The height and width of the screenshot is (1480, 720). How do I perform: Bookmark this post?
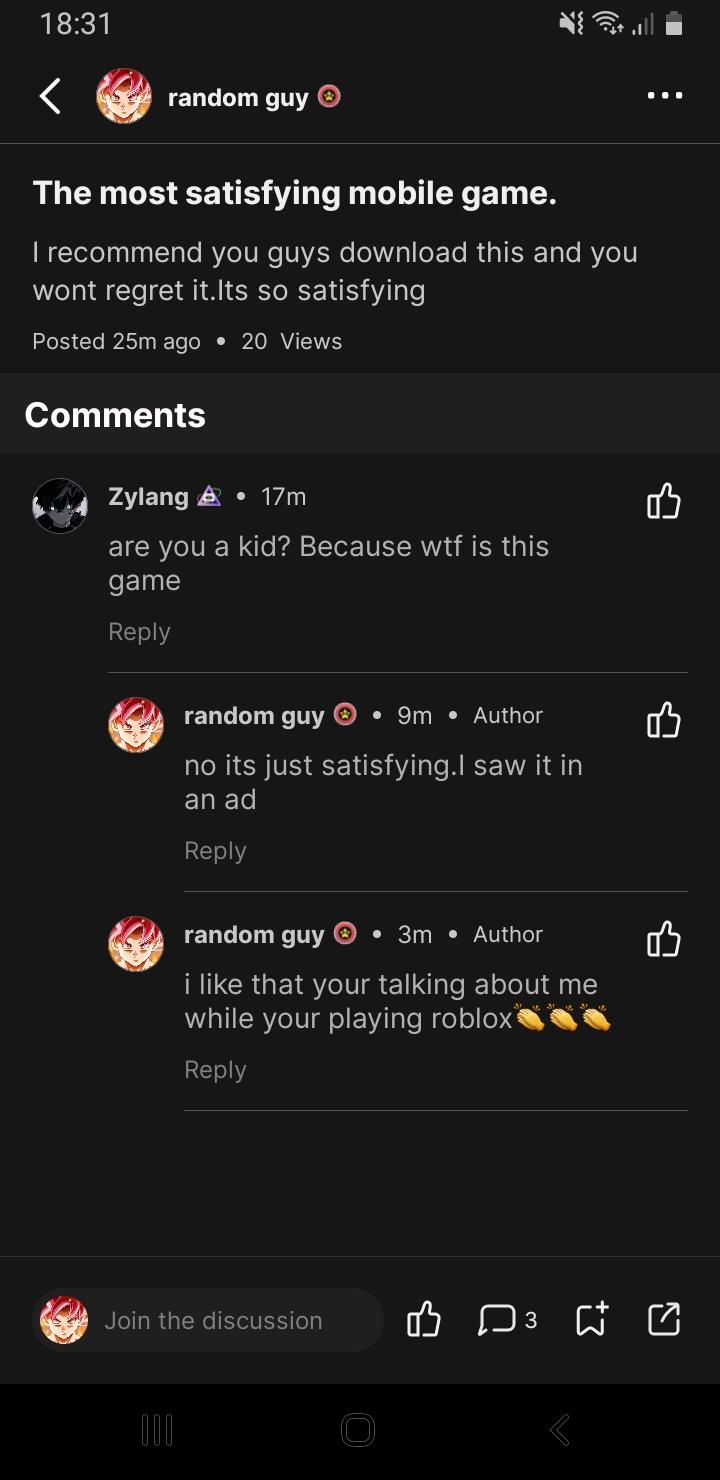point(591,1320)
